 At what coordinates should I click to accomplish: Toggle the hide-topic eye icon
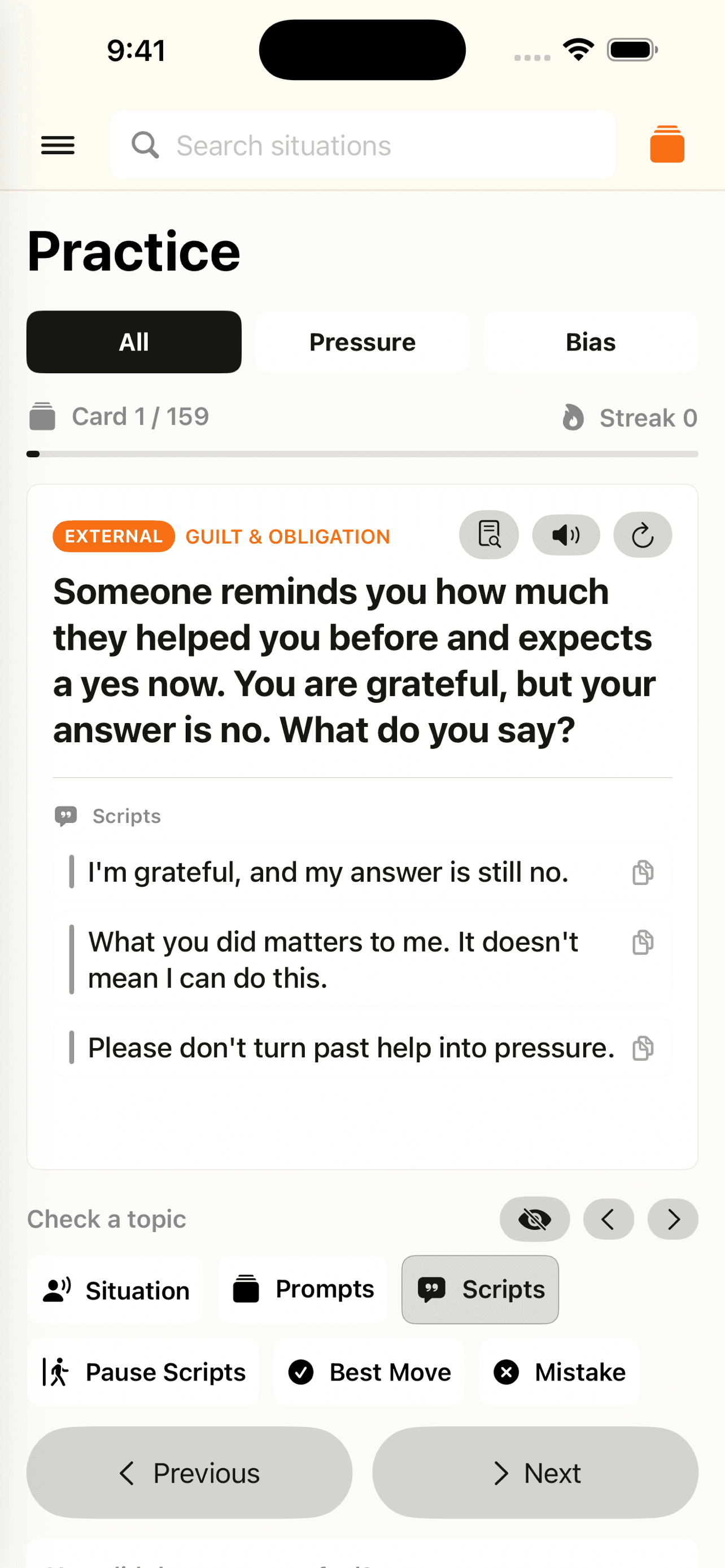(535, 1219)
